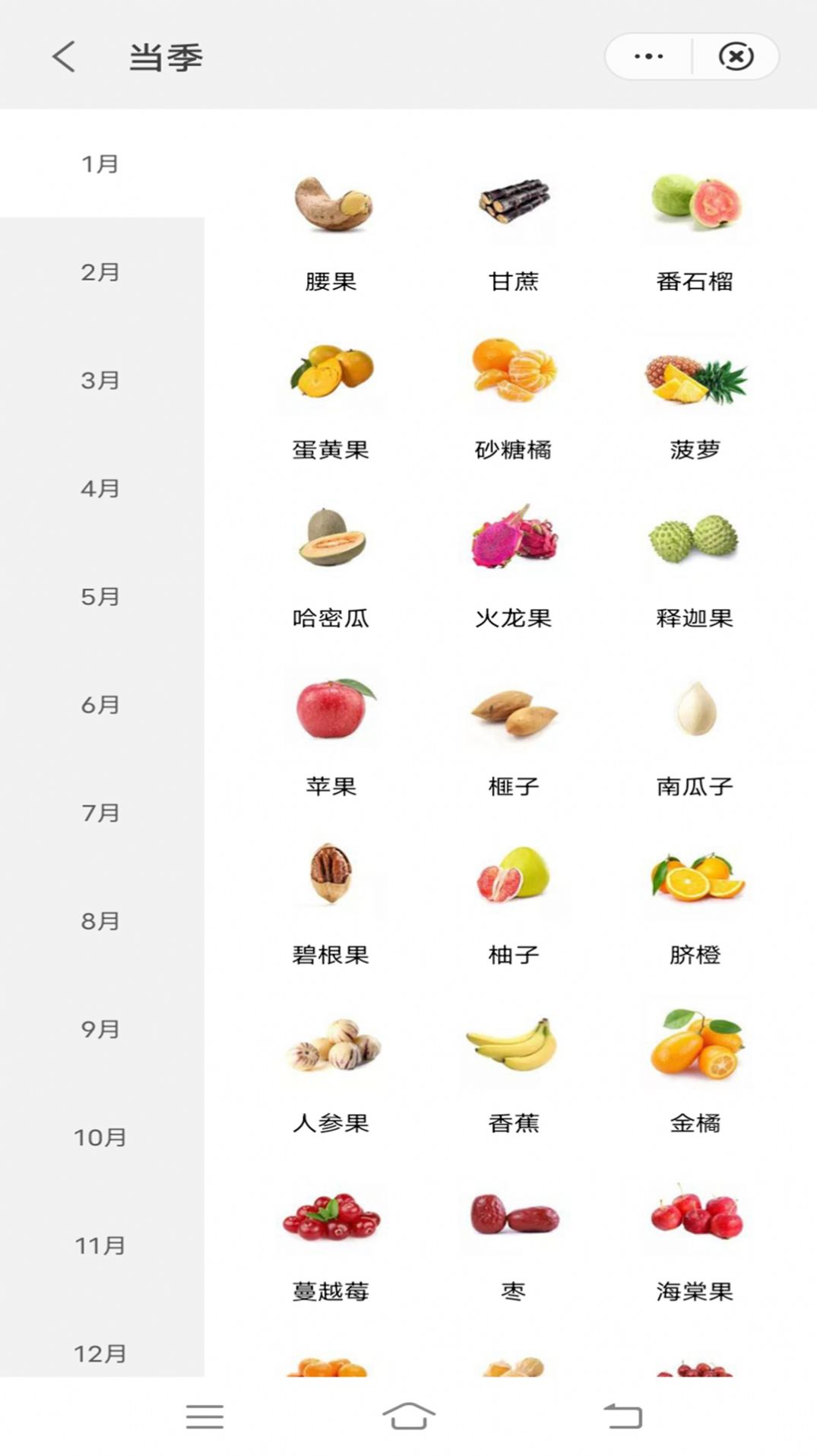Open the mini program more options menu
Image resolution: width=817 pixels, height=1456 pixels.
648,57
